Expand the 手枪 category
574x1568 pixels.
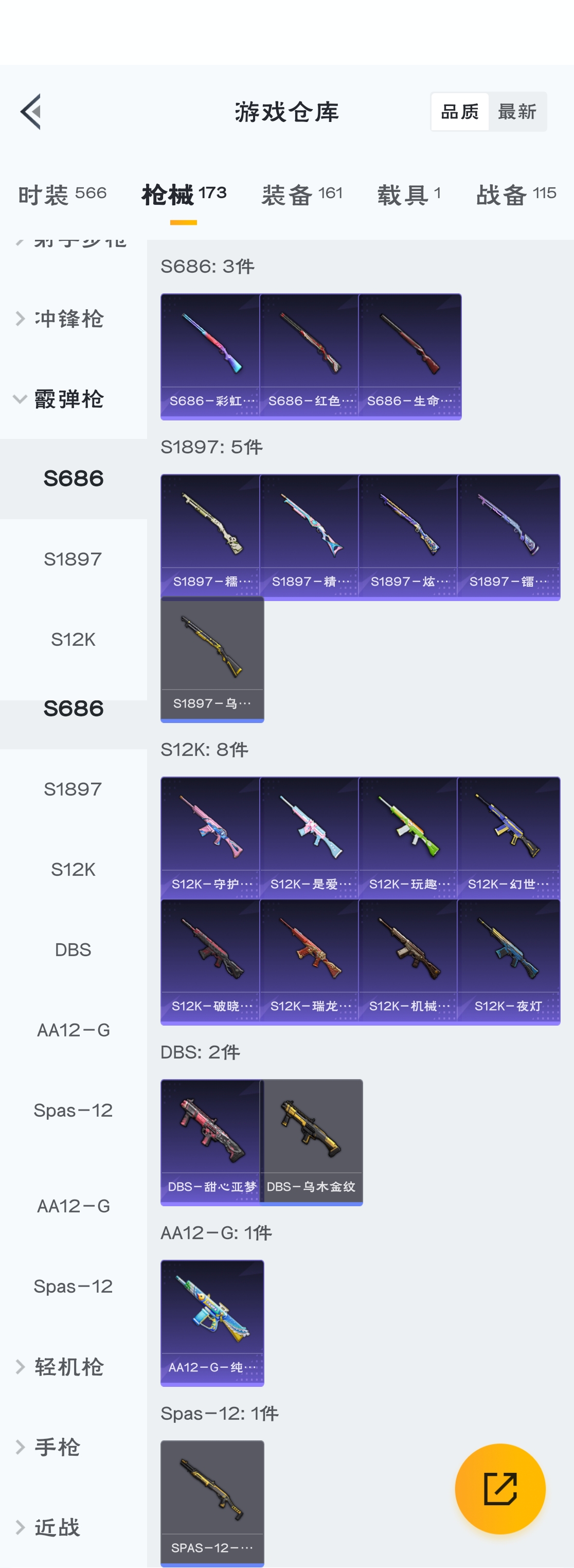point(57,1447)
